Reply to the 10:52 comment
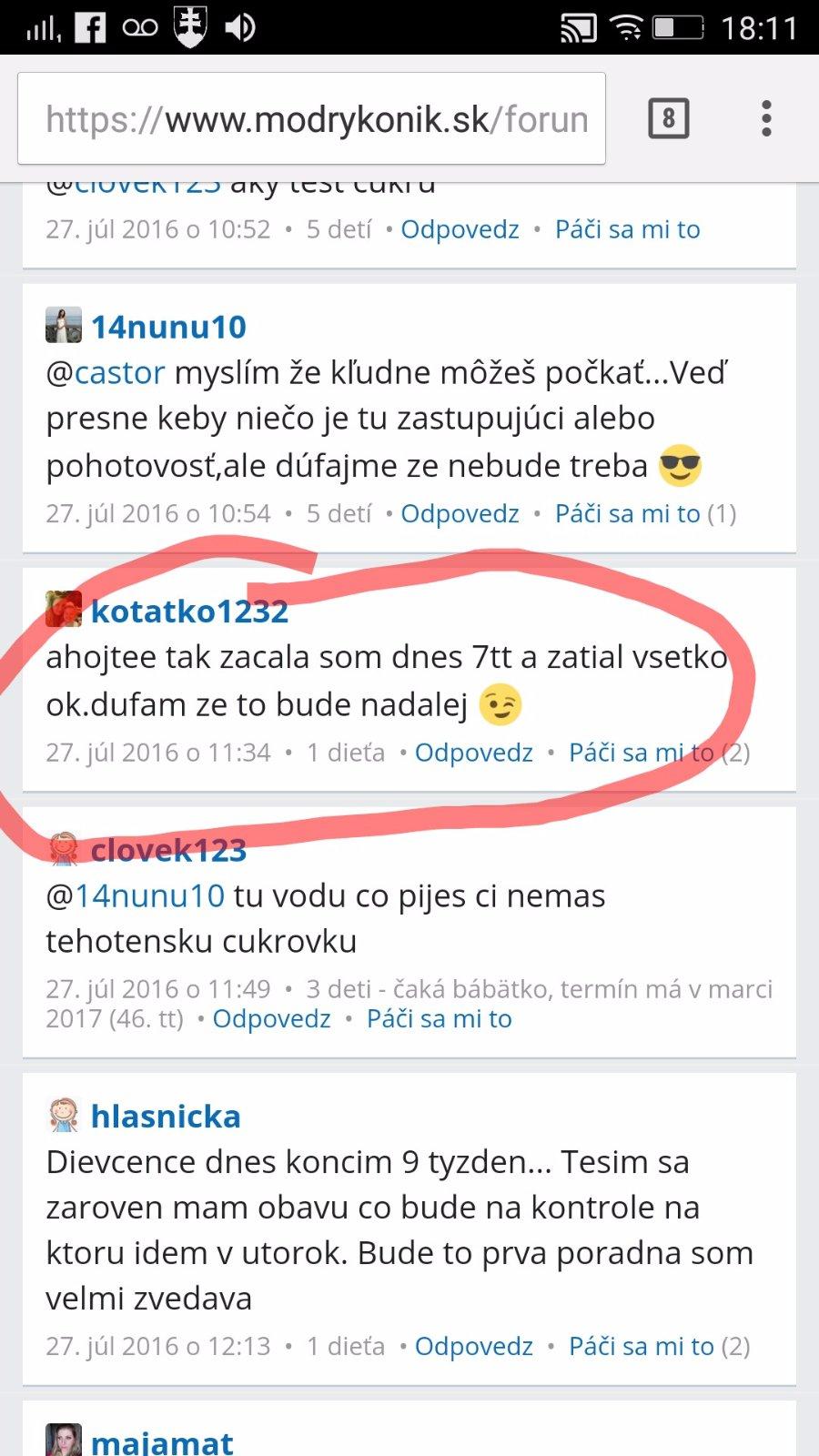This screenshot has width=819, height=1456. point(460,229)
